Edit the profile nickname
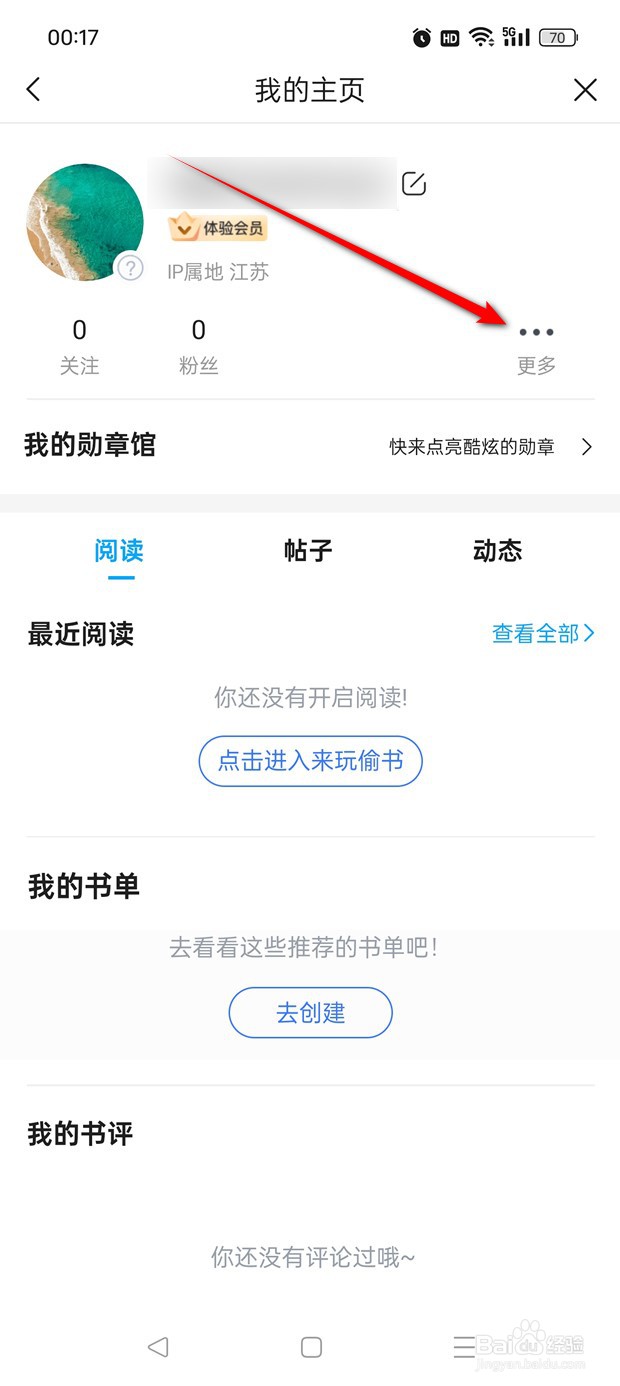 (414, 183)
